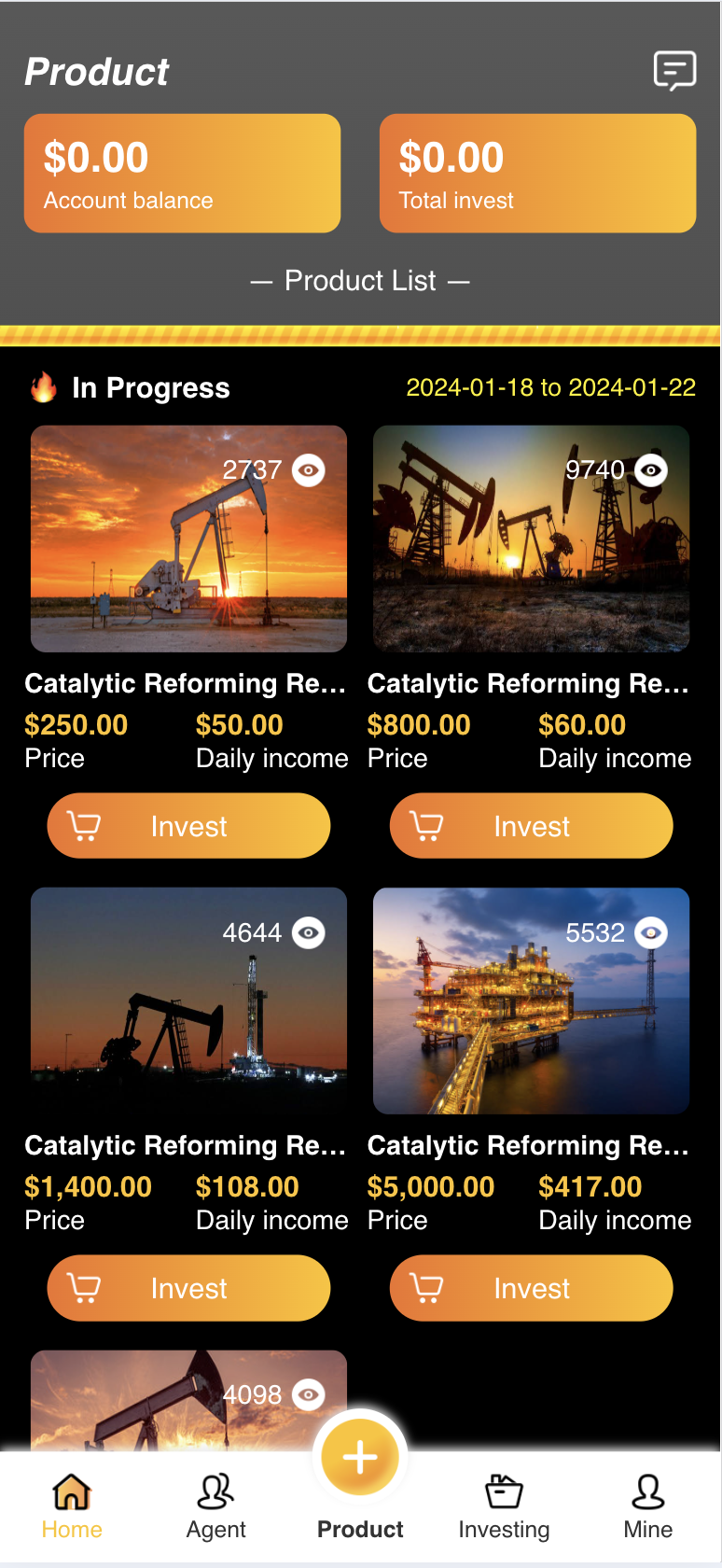The image size is (722, 1568).
Task: Invest in the $5,000.00 product
Action: [531, 1288]
